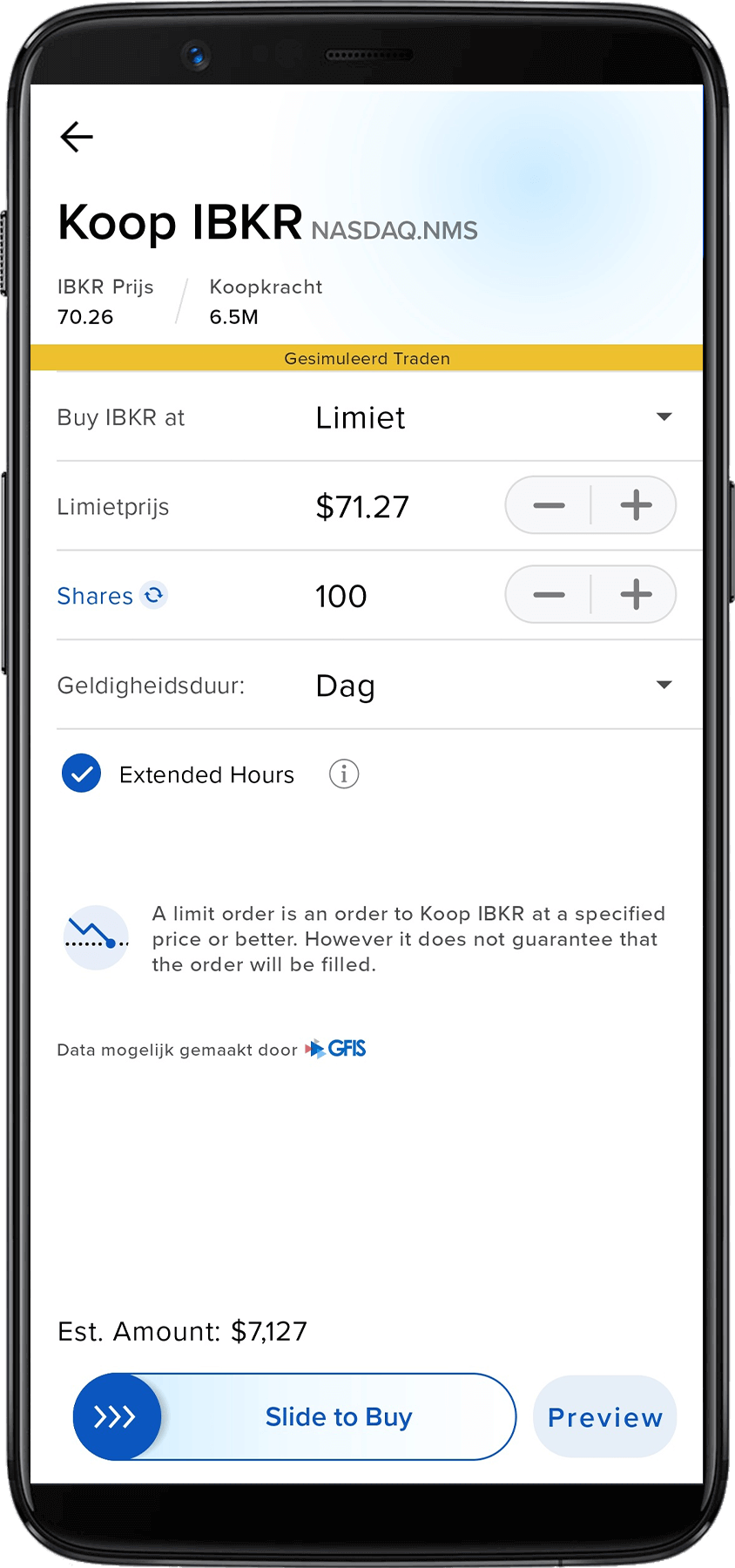Tap the Slide to Buy control
The height and width of the screenshot is (1568, 735).
pos(118,1416)
